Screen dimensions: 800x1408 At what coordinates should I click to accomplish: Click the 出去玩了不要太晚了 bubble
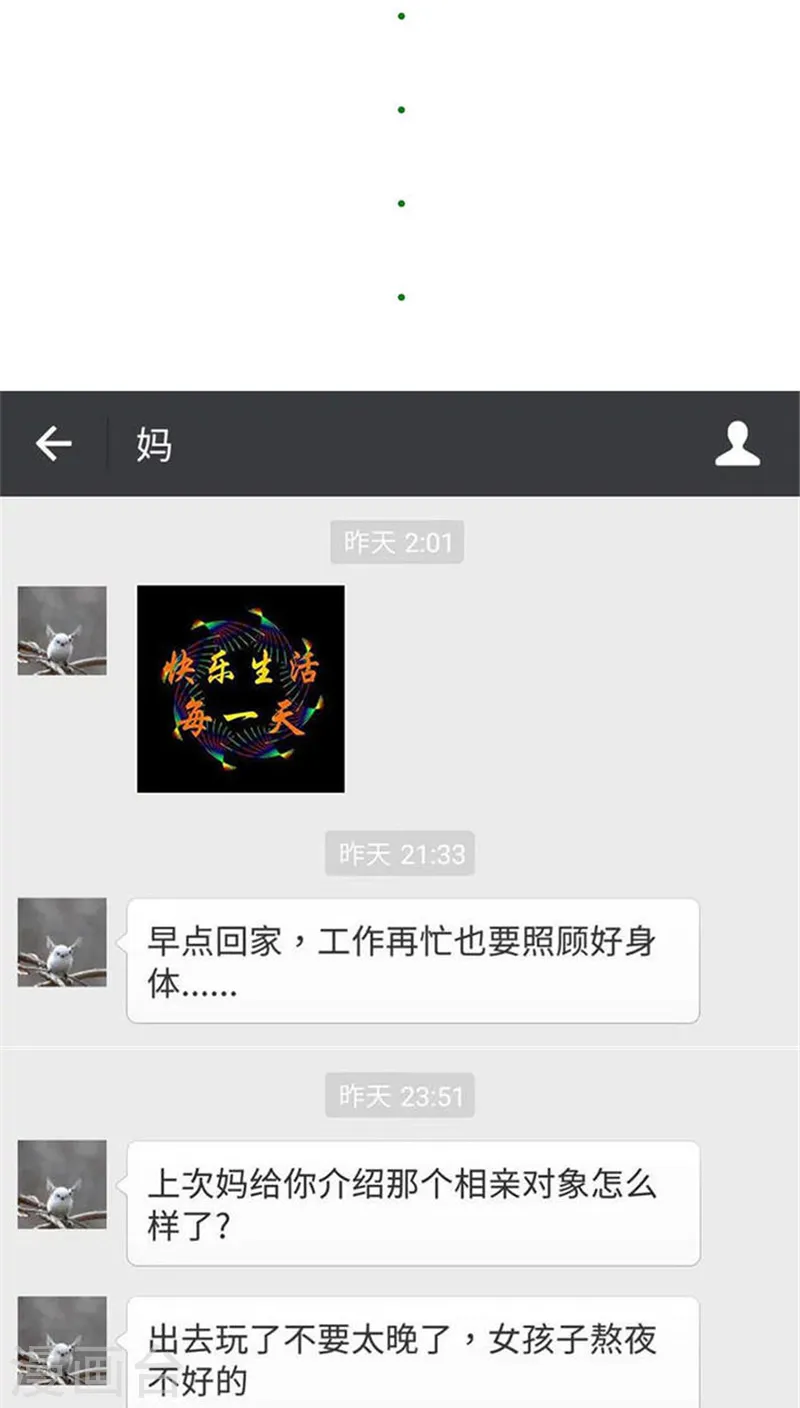click(x=412, y=1350)
